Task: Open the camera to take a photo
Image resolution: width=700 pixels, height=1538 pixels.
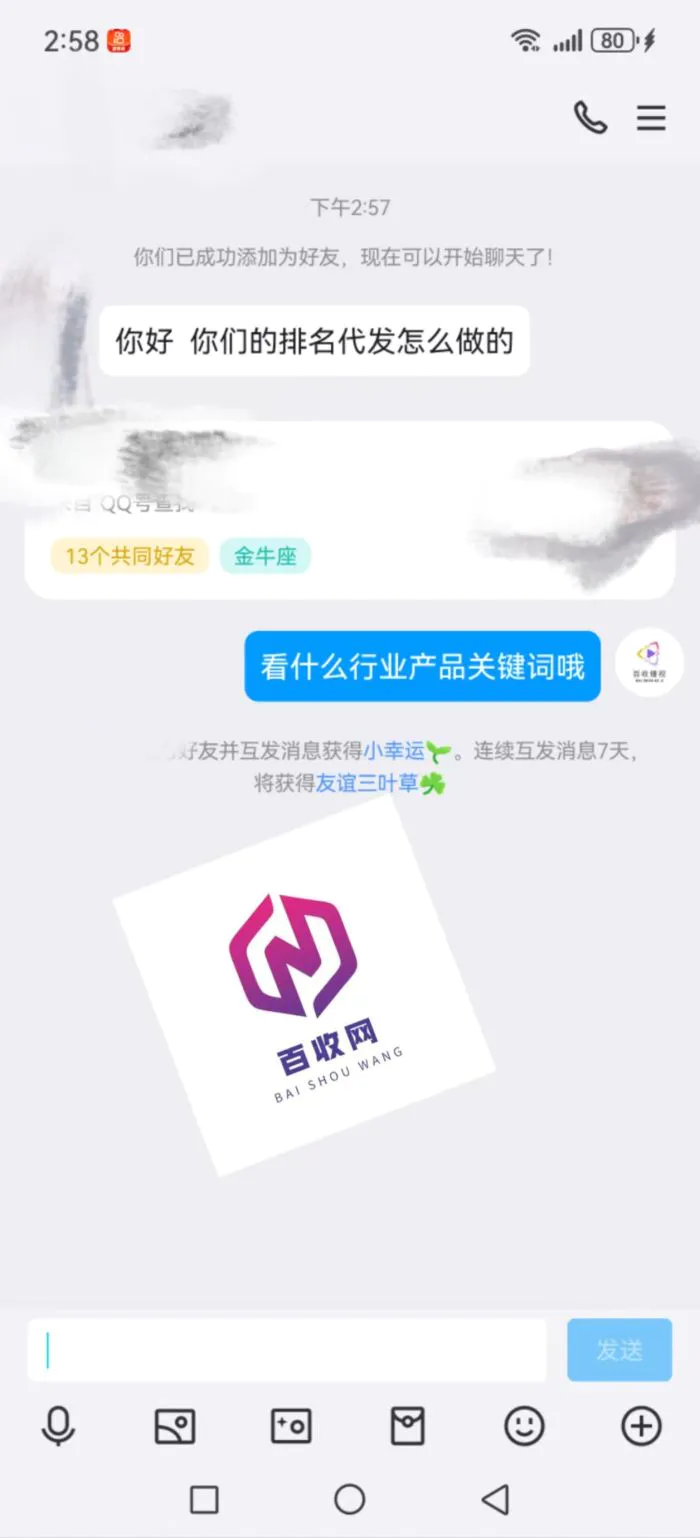Action: (291, 1425)
